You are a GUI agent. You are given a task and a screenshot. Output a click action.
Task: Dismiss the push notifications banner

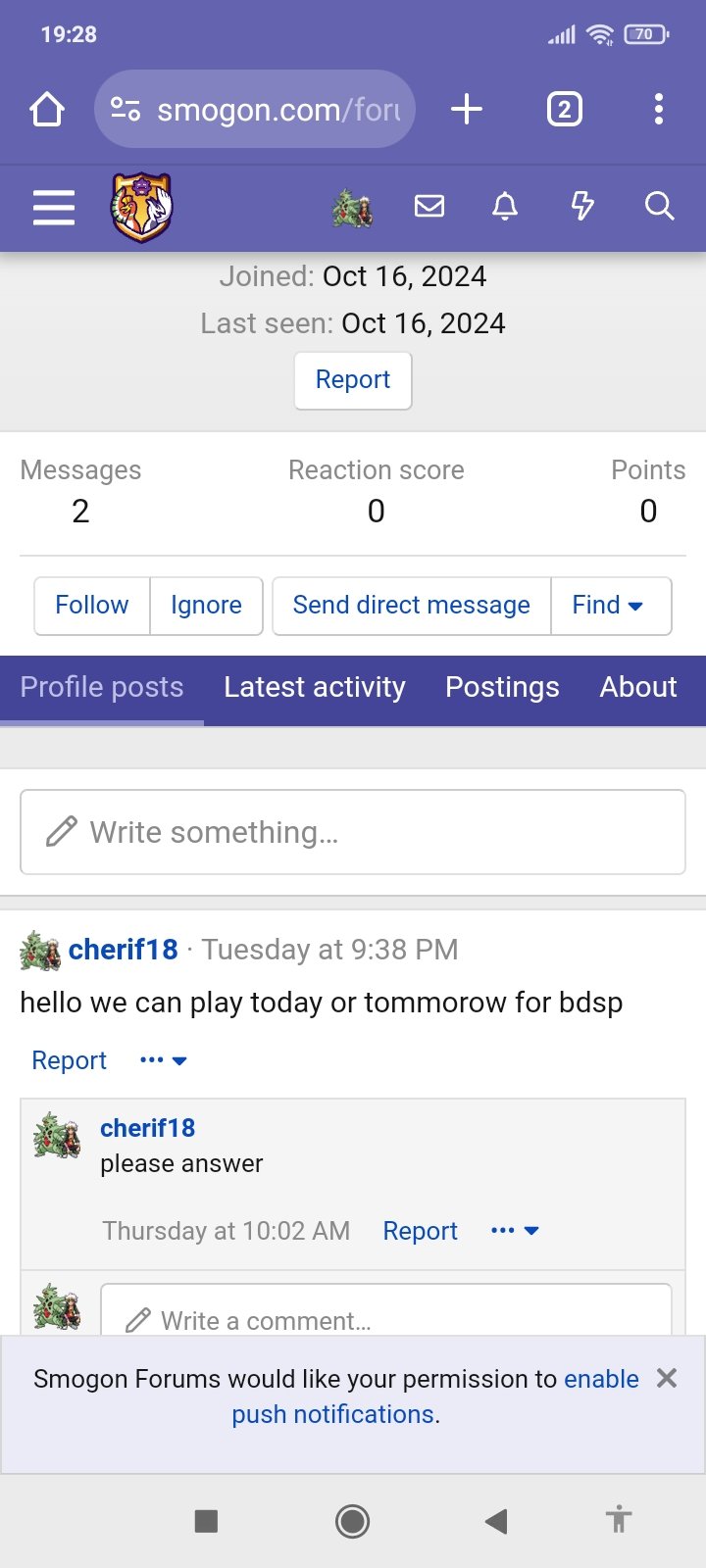pos(667,1379)
